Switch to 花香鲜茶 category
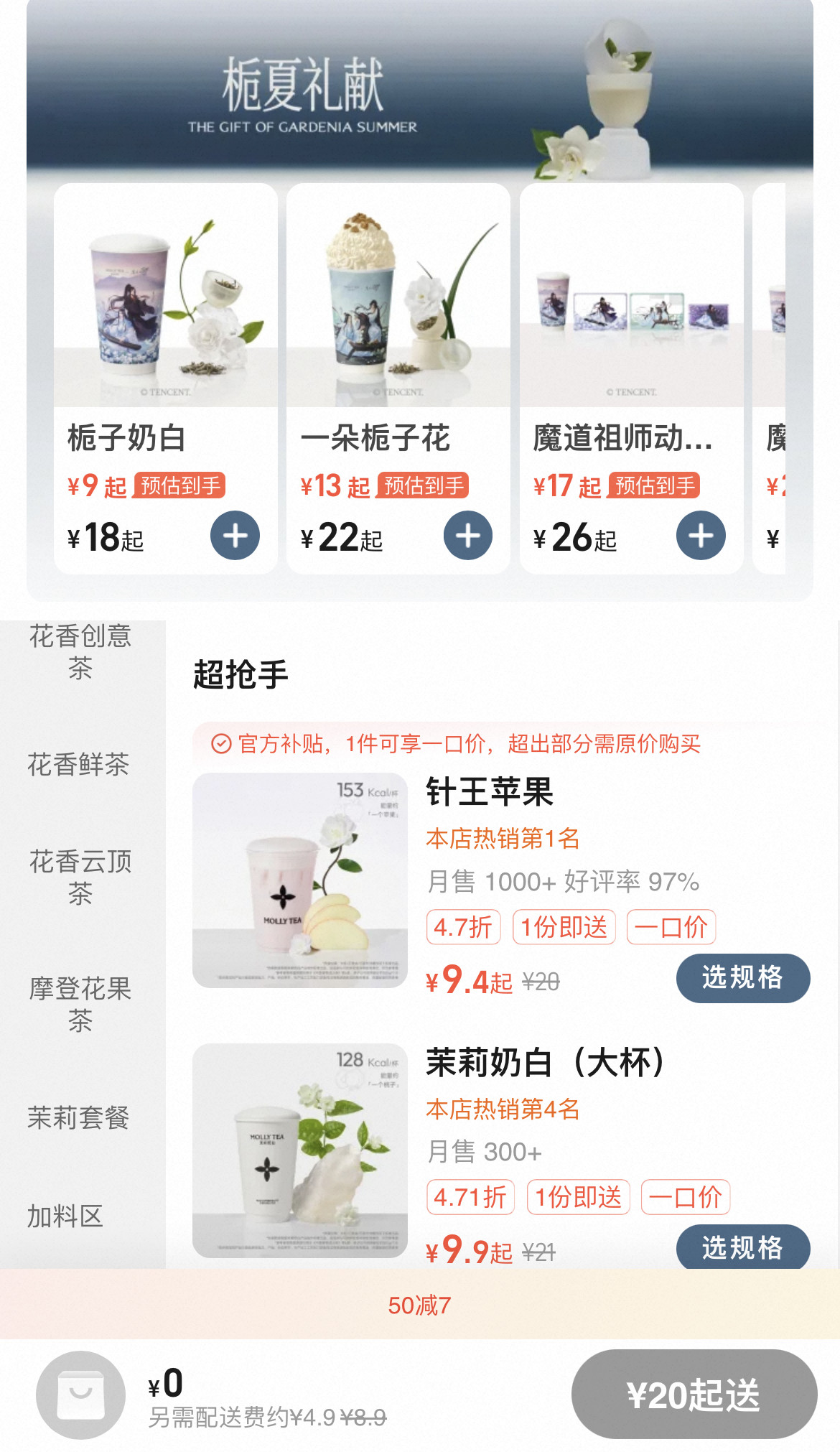 [79, 765]
